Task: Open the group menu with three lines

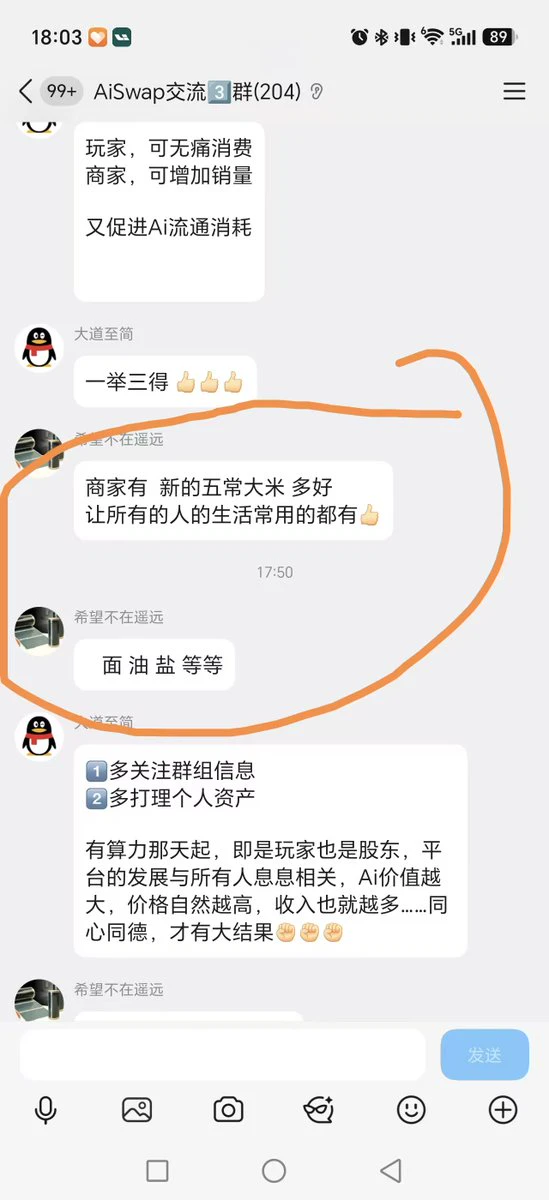Action: click(514, 92)
